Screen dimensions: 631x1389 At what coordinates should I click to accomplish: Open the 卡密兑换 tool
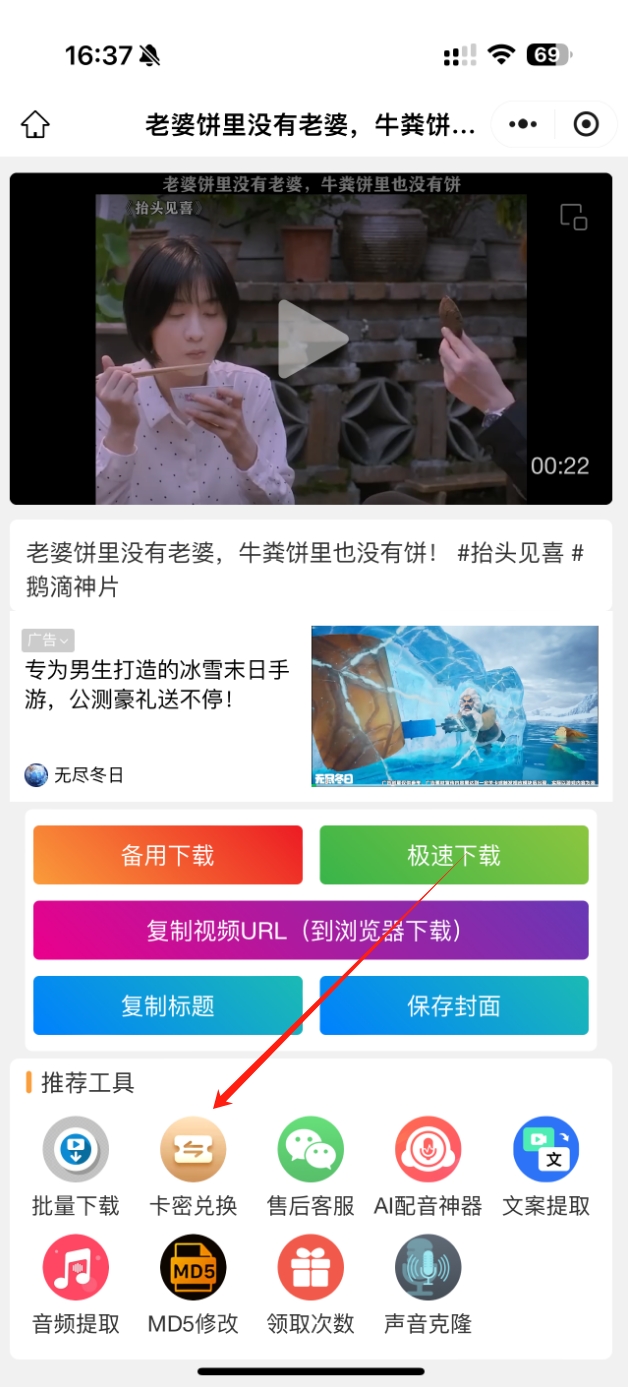pyautogui.click(x=193, y=1150)
